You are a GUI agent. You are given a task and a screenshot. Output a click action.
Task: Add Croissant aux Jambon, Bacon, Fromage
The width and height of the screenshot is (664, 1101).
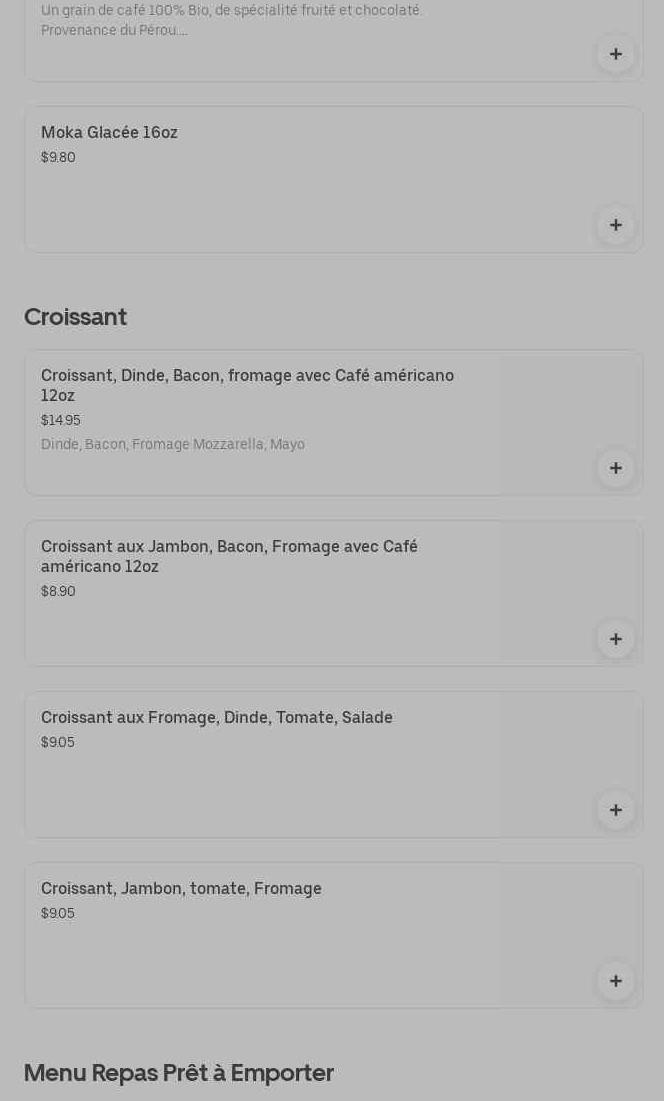(x=616, y=639)
